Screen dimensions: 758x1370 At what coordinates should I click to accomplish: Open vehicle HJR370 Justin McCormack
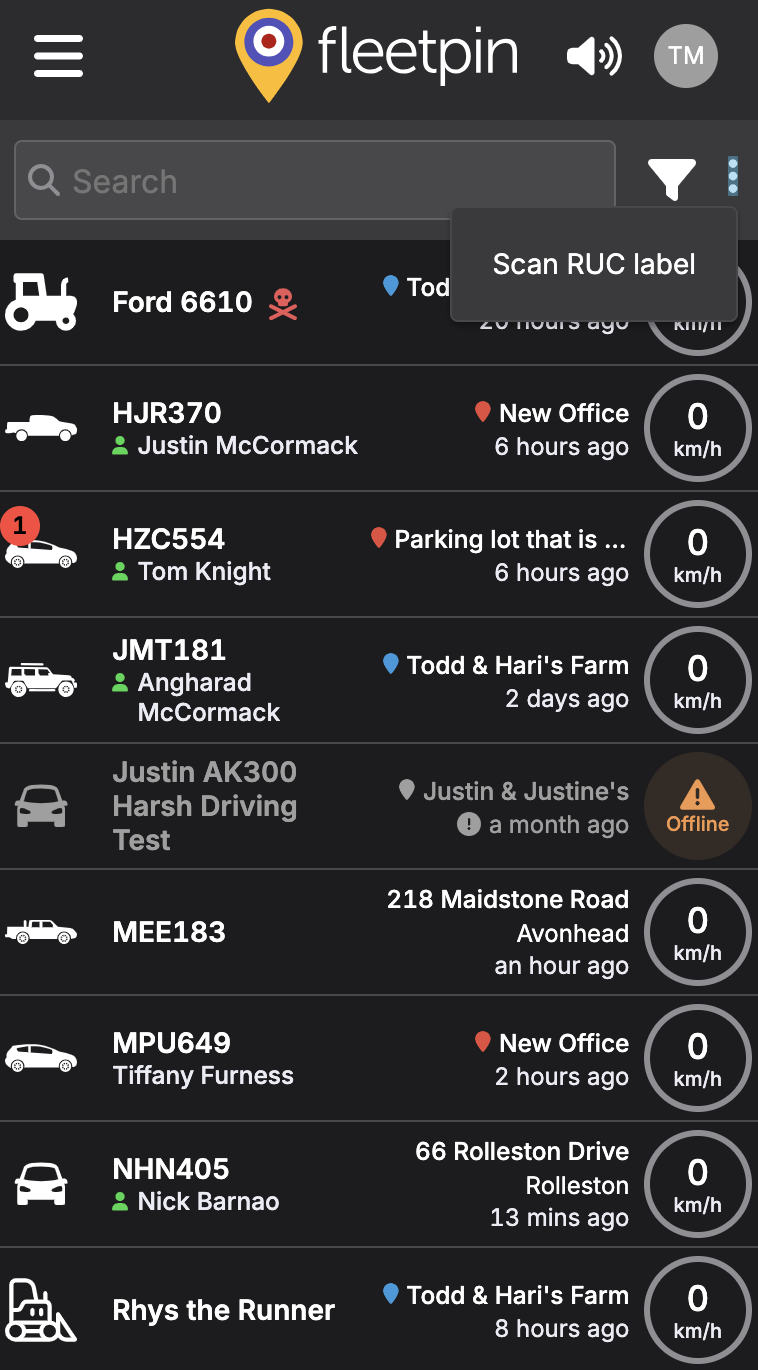(379, 428)
